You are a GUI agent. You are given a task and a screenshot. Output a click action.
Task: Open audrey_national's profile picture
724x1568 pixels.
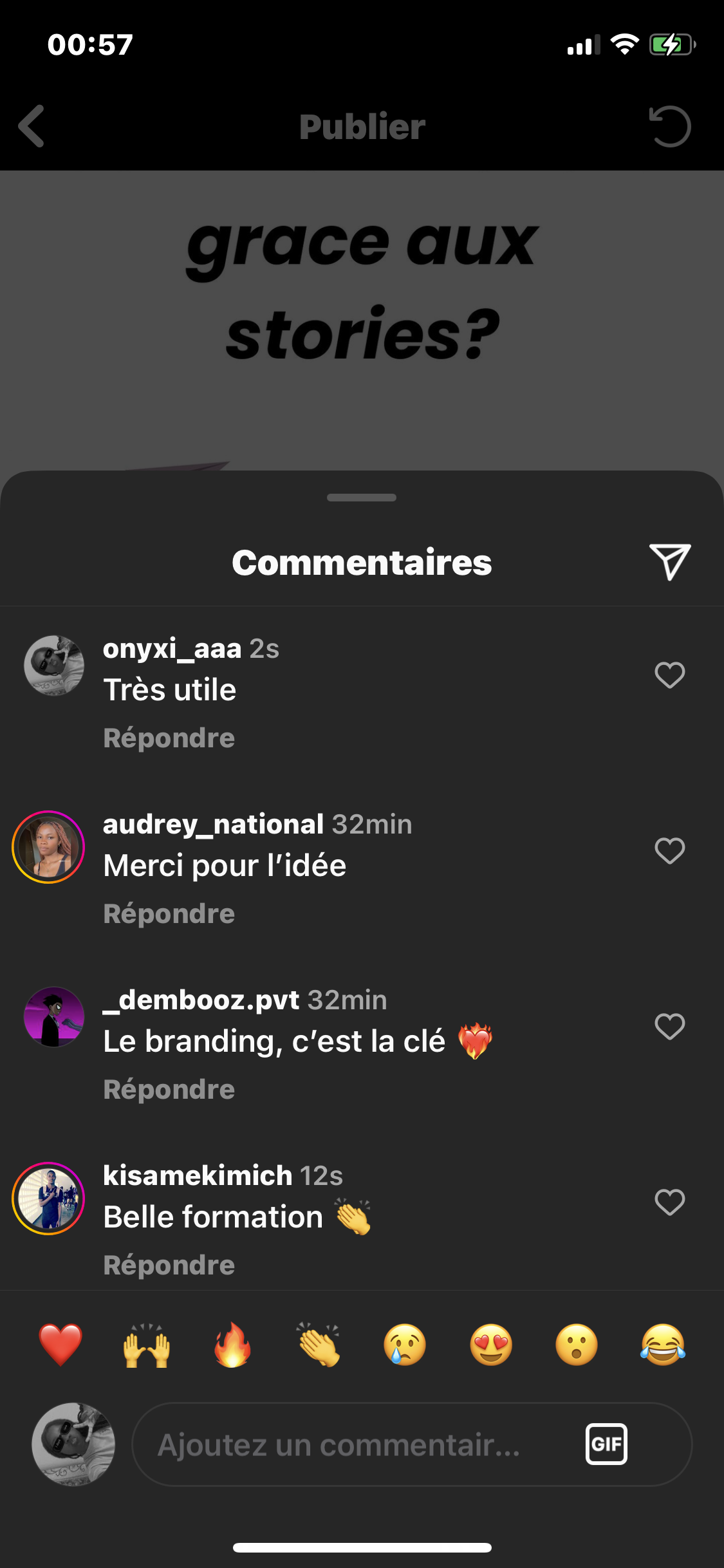point(49,847)
